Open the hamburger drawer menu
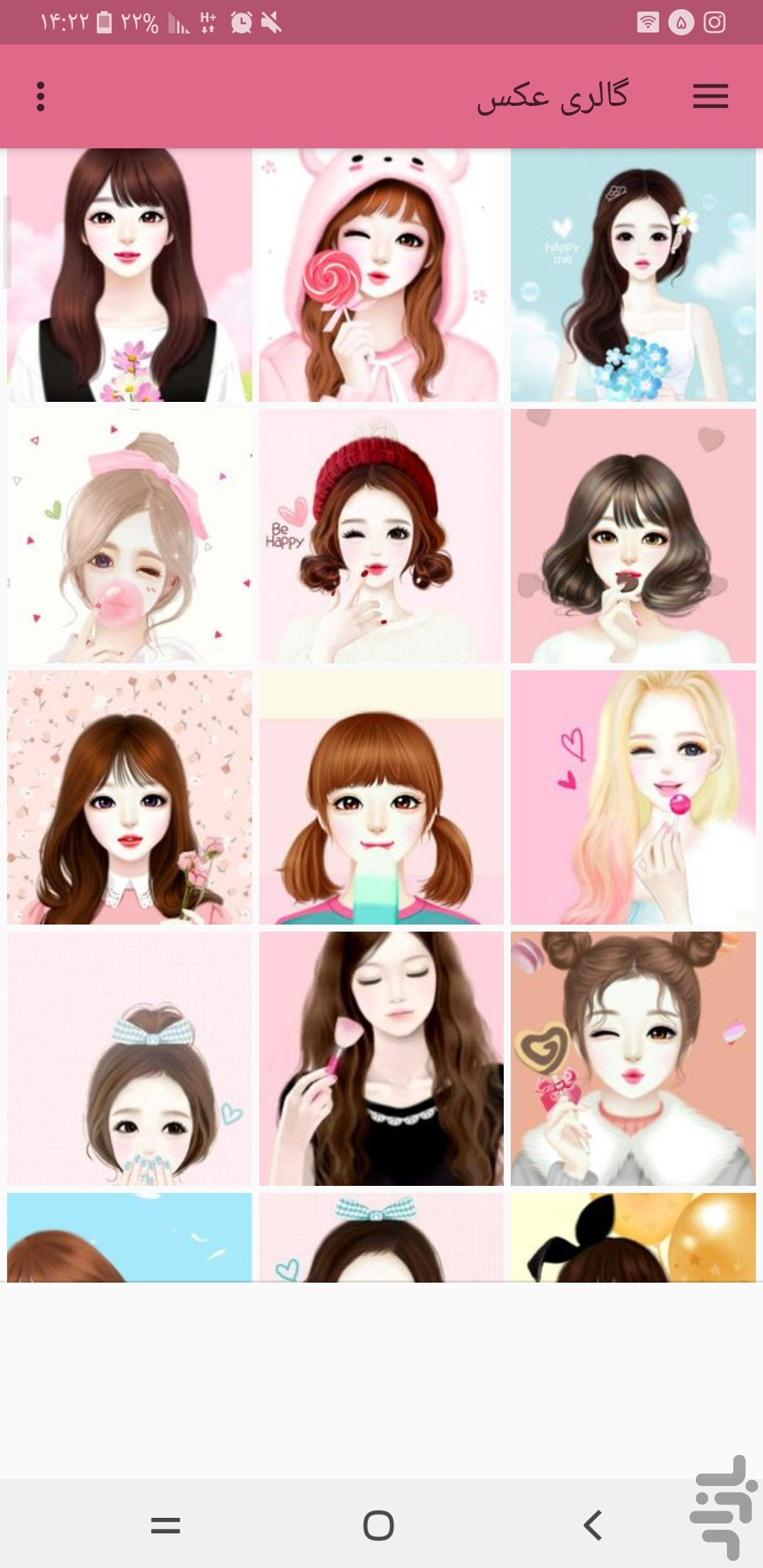The height and width of the screenshot is (1568, 763). (710, 96)
